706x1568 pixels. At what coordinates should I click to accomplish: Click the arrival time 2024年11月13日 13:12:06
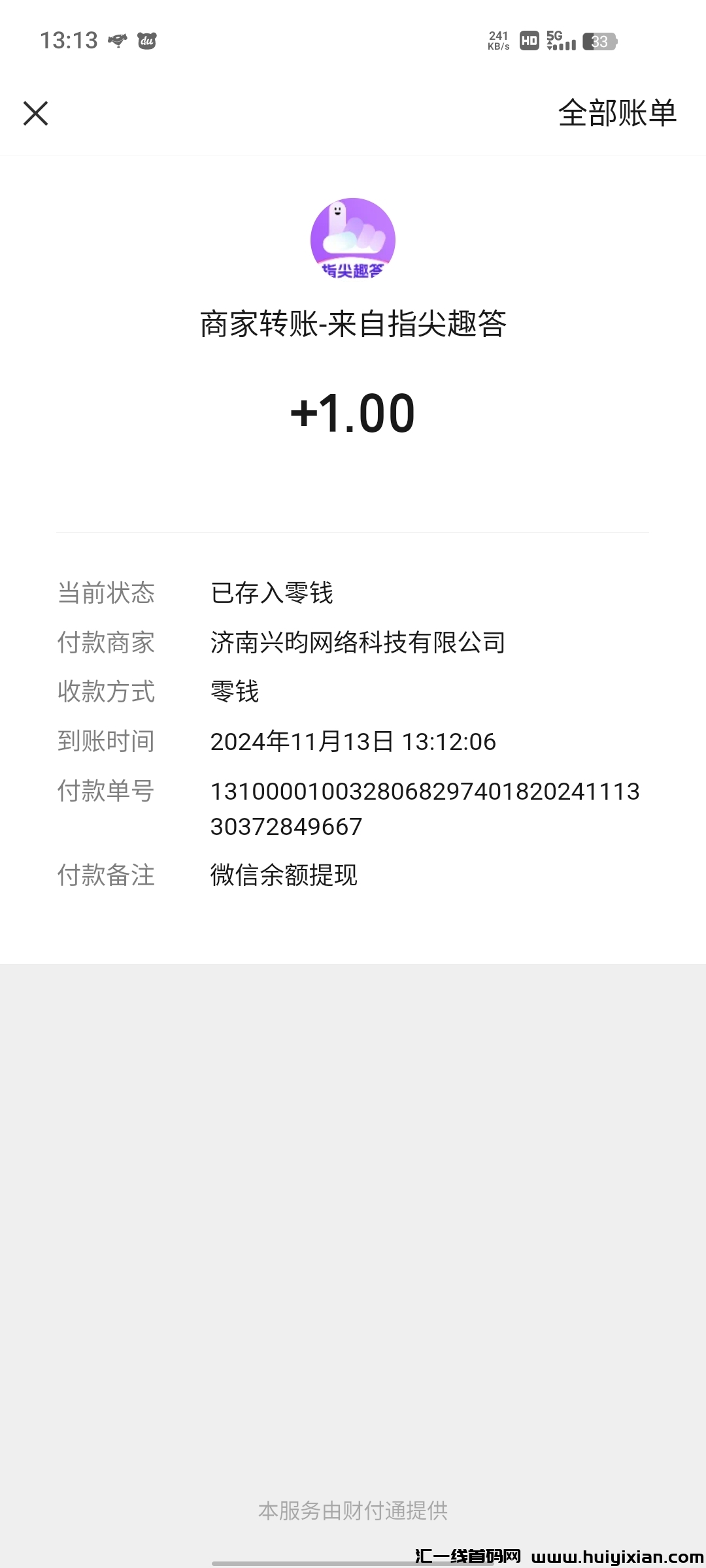click(x=352, y=742)
